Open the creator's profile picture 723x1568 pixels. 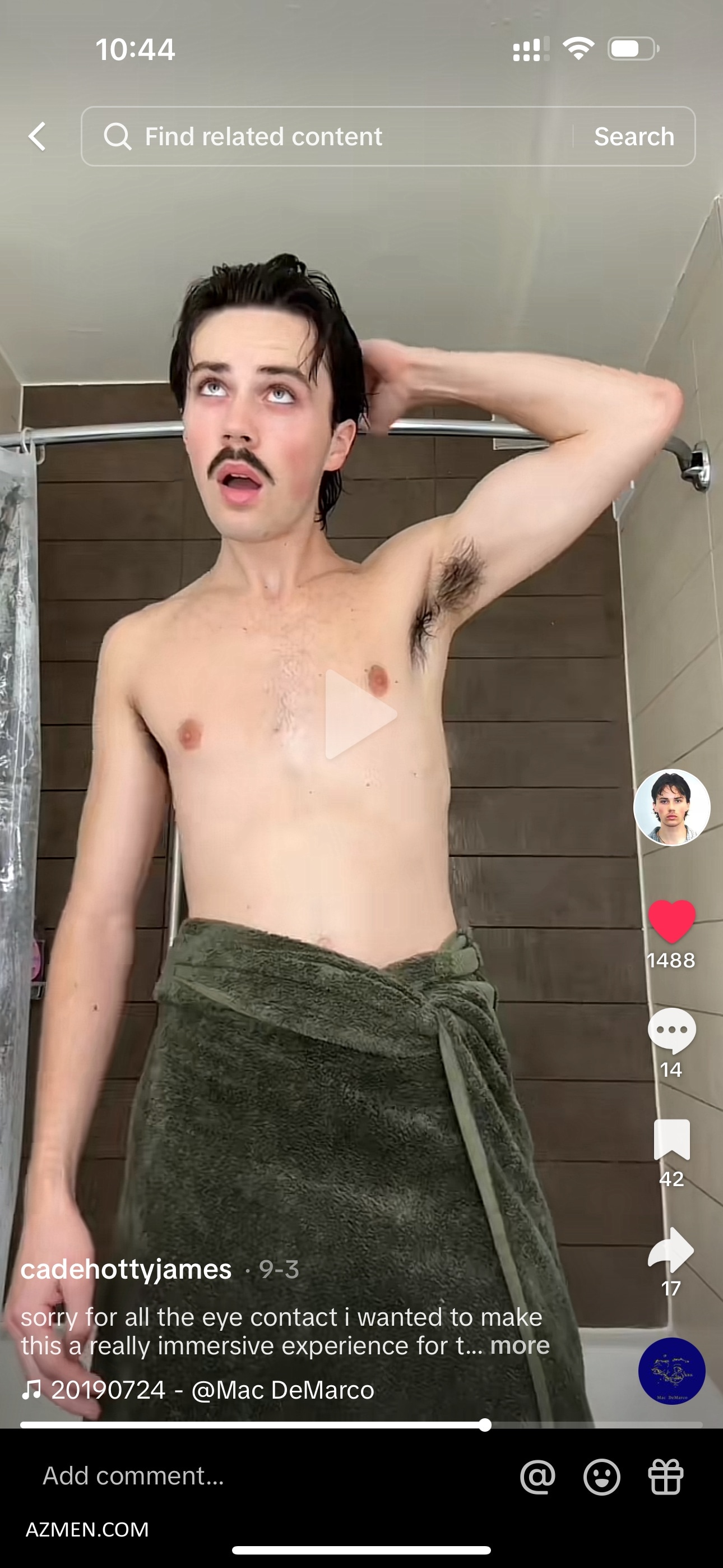[672, 807]
